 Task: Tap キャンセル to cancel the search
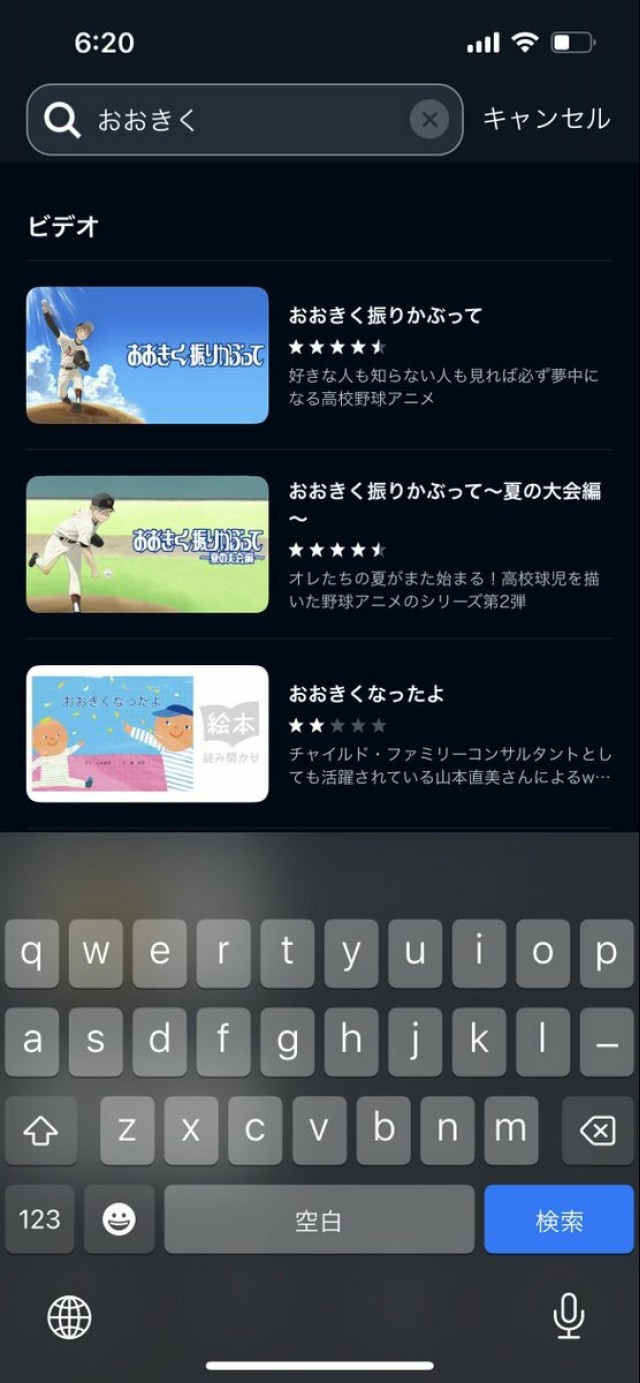tap(546, 119)
